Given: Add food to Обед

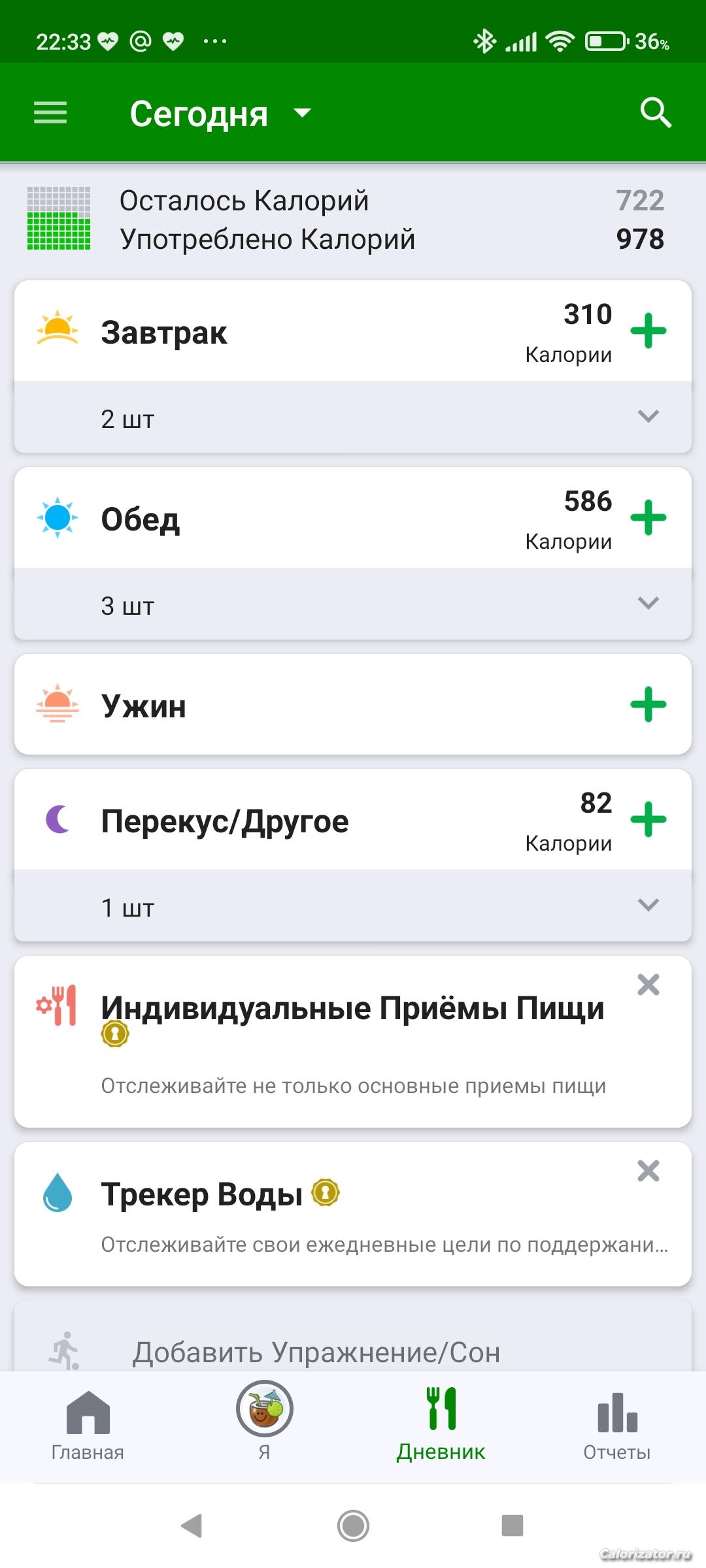Looking at the screenshot, I should click(x=648, y=518).
